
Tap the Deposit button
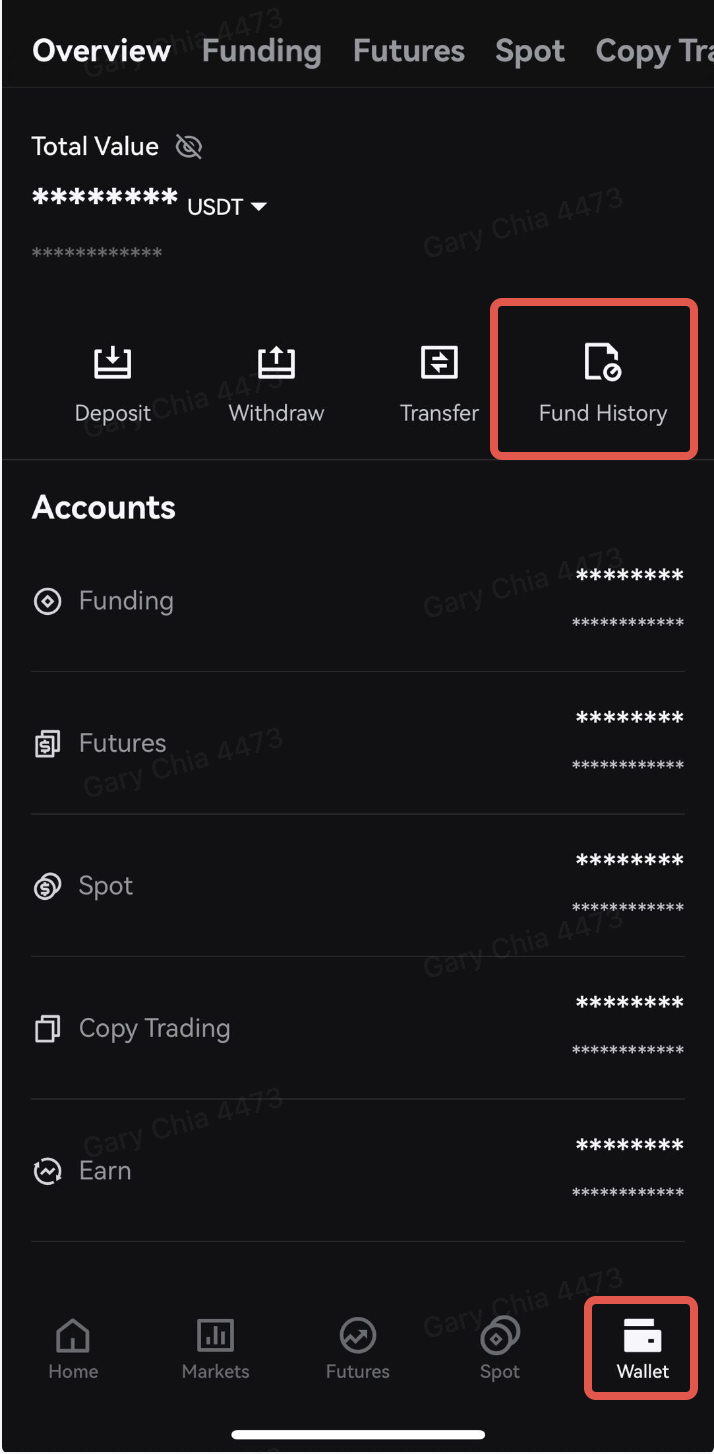(x=113, y=385)
